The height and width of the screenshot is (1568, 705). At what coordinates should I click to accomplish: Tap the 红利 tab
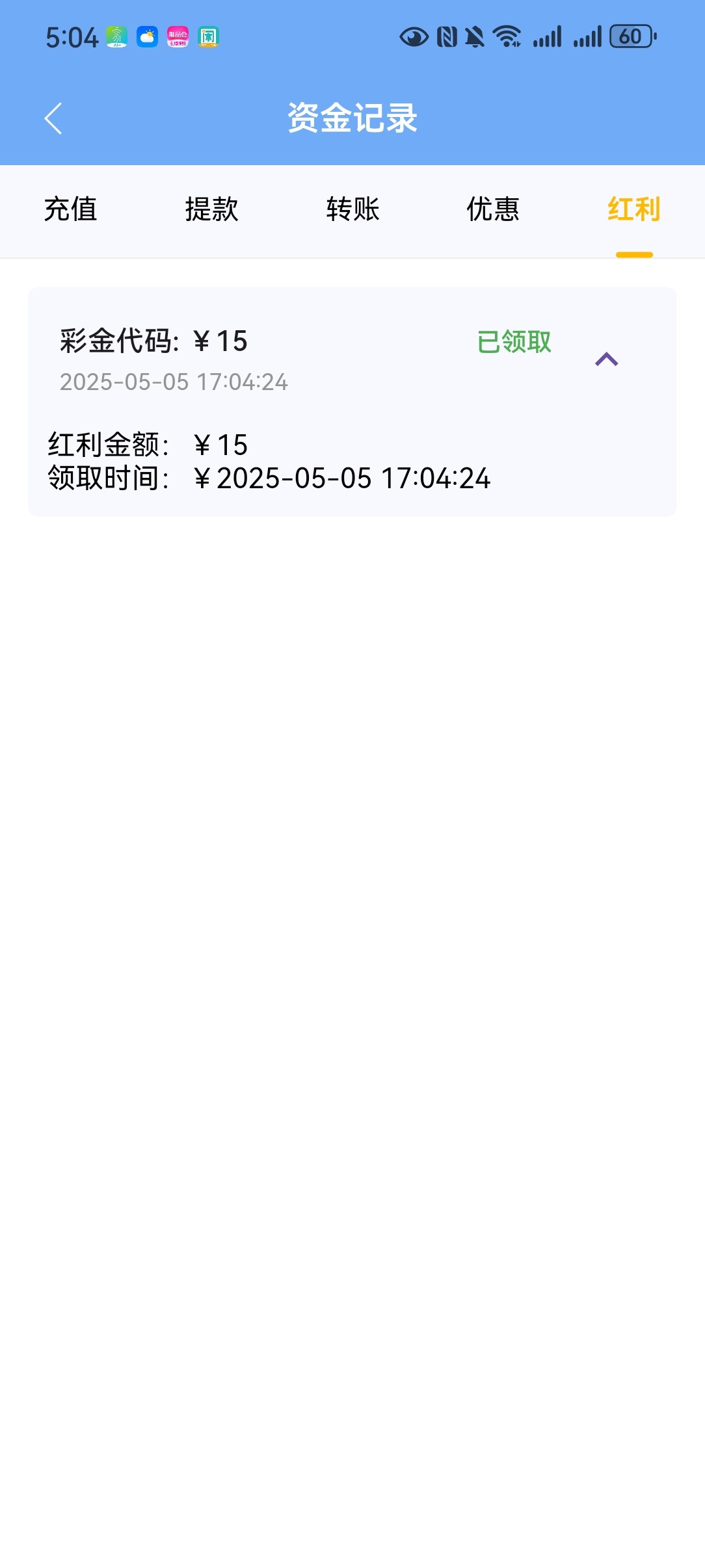(634, 210)
